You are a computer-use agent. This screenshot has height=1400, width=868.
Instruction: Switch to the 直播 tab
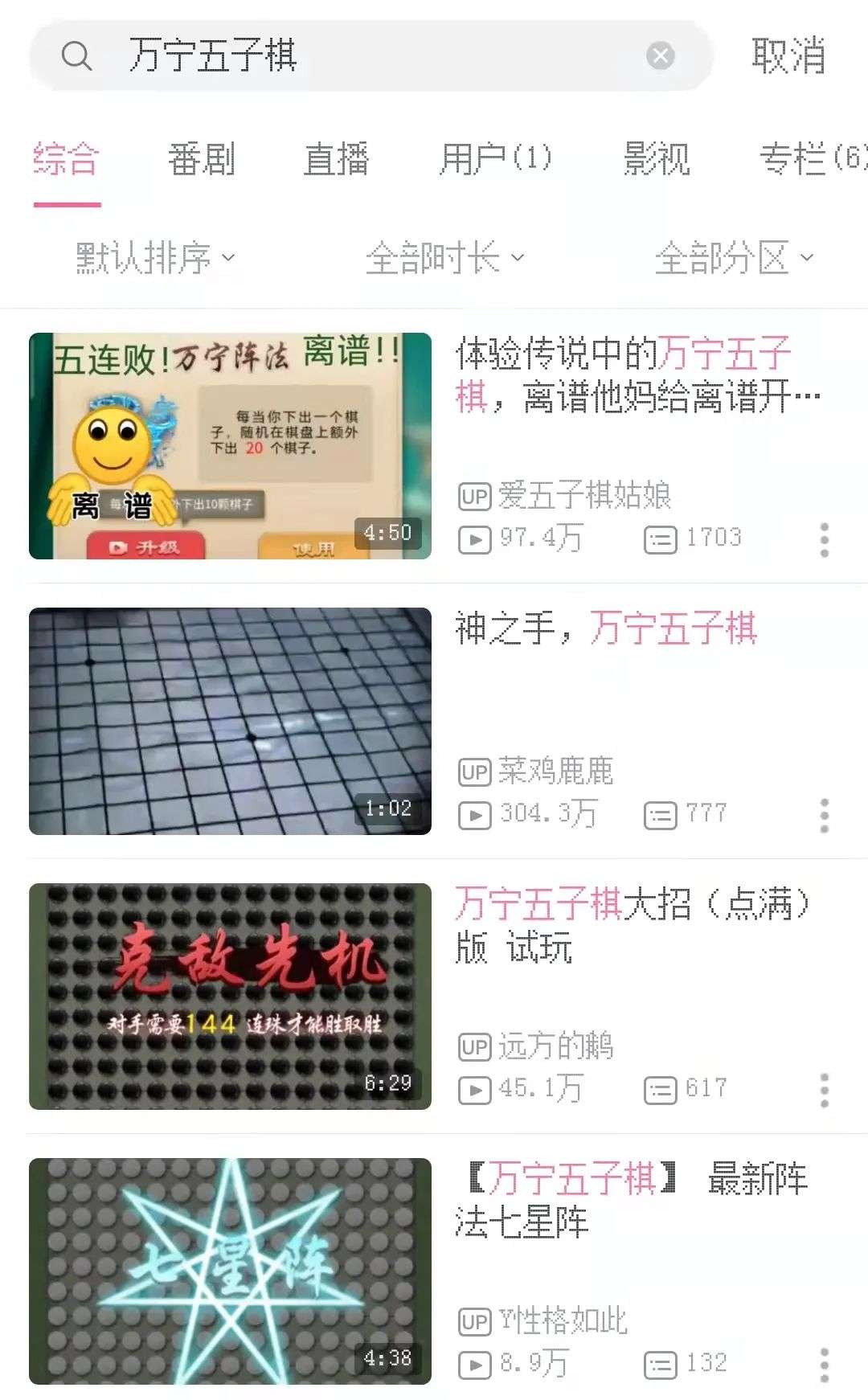click(x=336, y=158)
